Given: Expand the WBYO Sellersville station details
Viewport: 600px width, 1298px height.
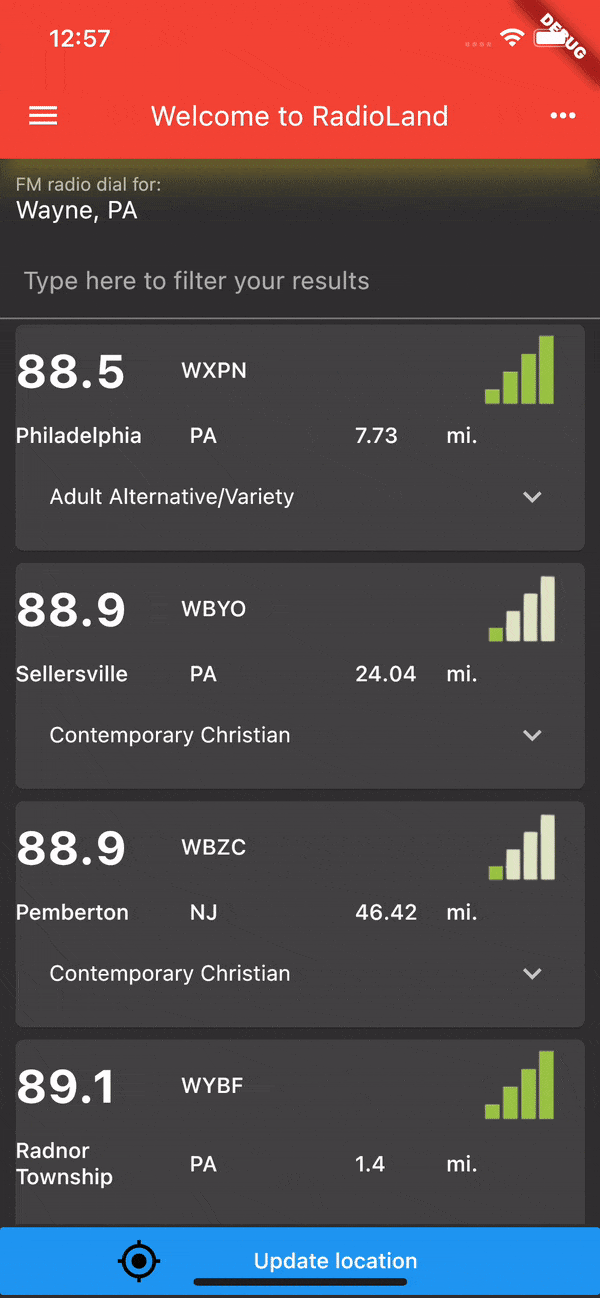Looking at the screenshot, I should click(532, 735).
